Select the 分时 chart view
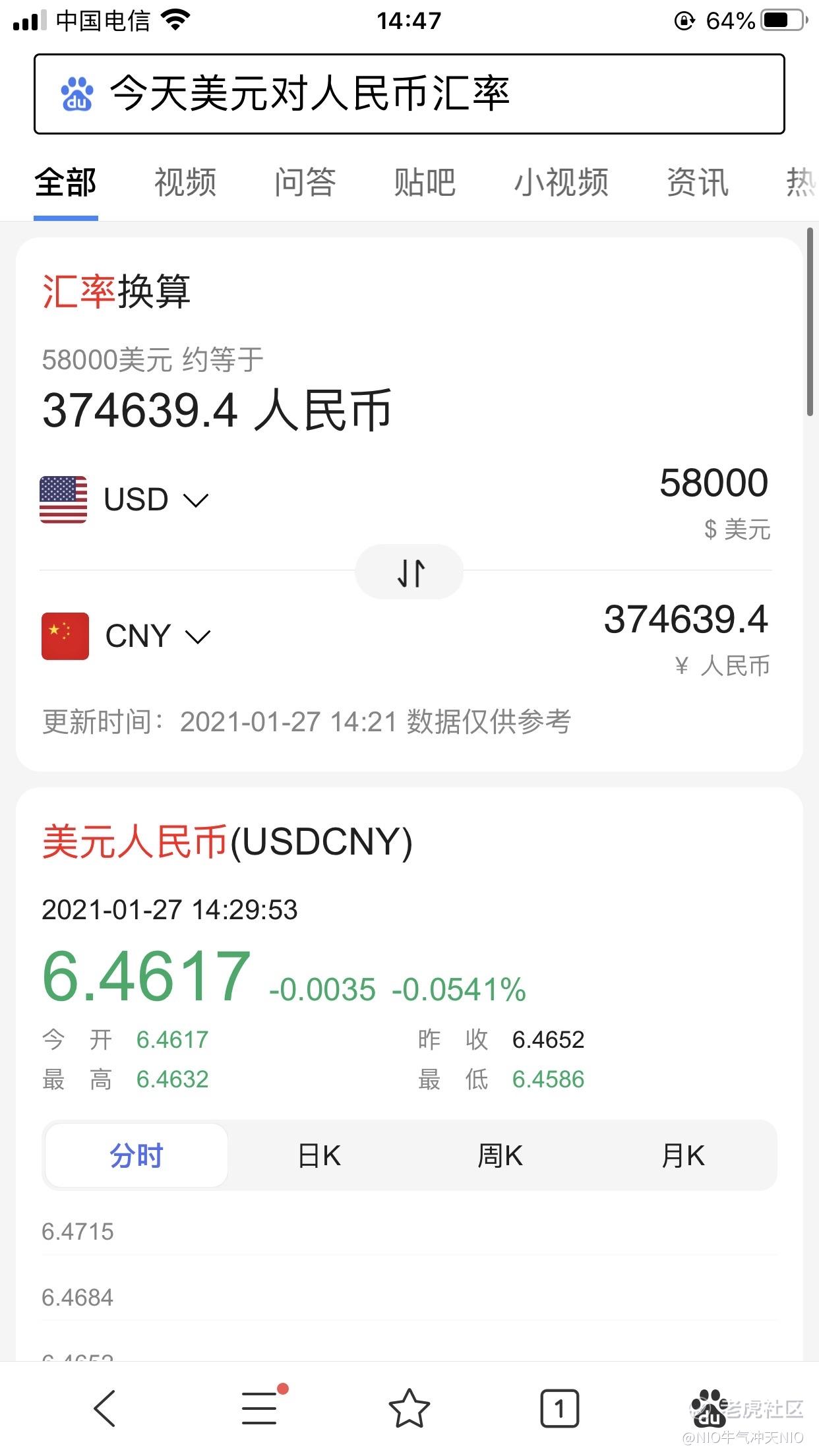The height and width of the screenshot is (1456, 819). 136,1155
